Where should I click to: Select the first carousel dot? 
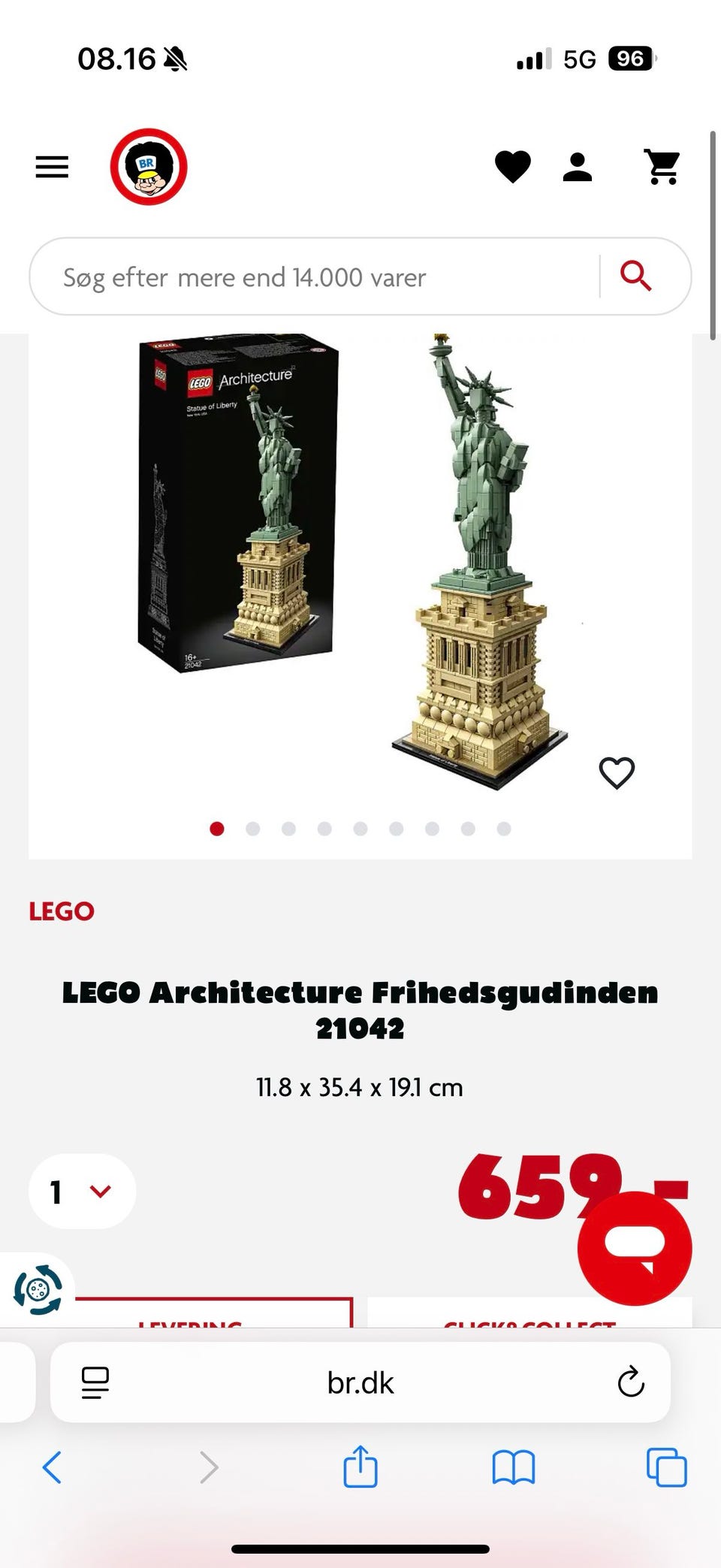[x=217, y=829]
